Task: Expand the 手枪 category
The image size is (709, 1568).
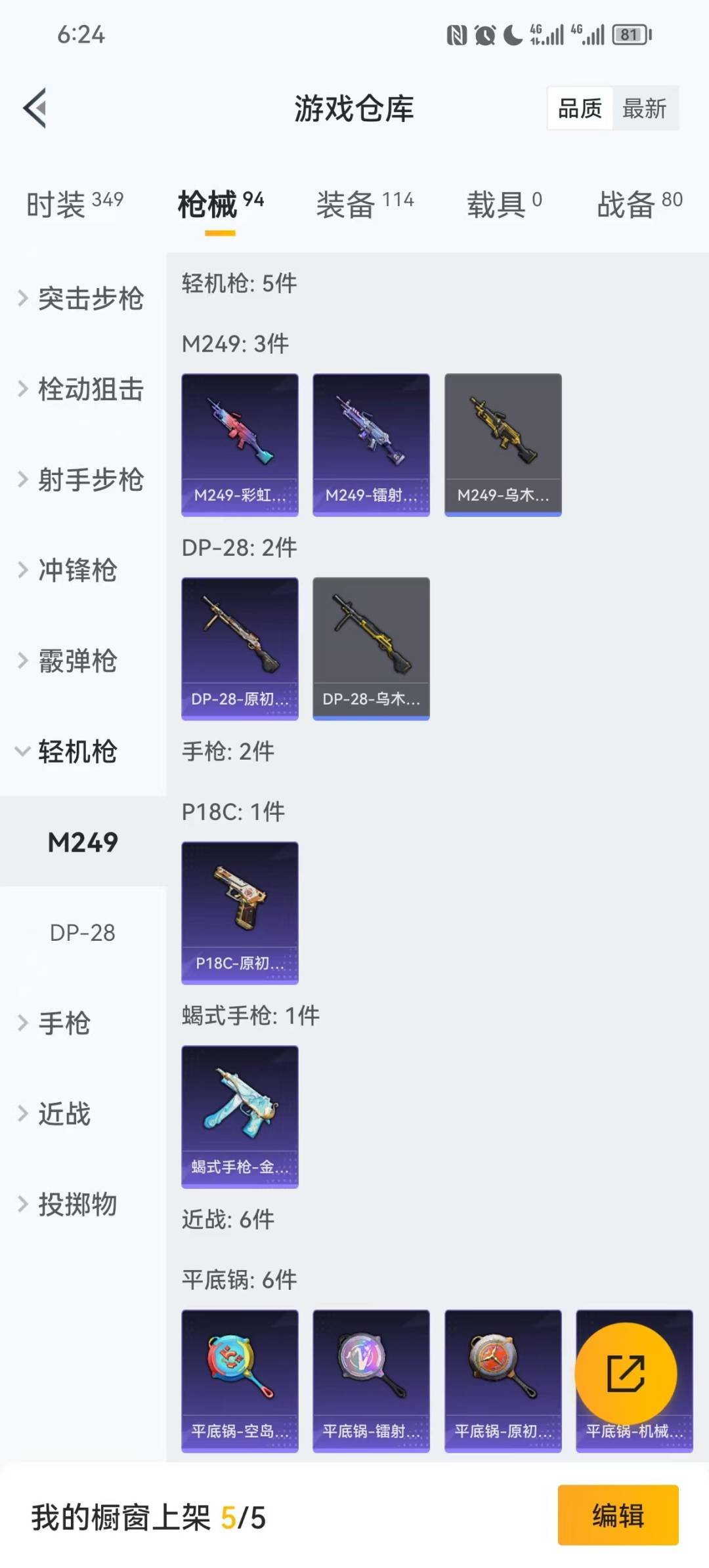Action: coord(69,1023)
